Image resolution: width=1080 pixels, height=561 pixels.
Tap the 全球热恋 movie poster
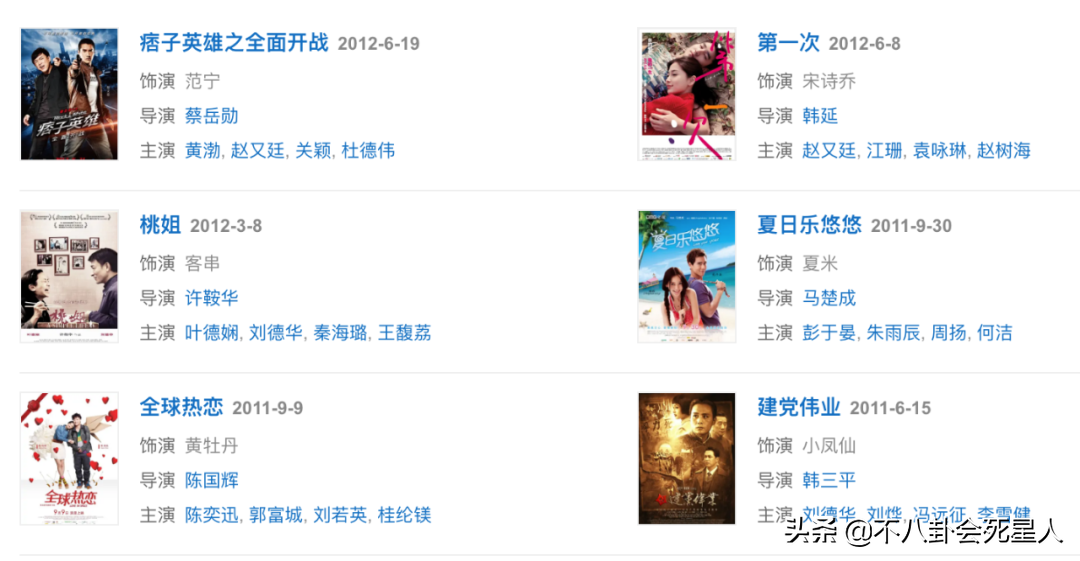(x=69, y=458)
